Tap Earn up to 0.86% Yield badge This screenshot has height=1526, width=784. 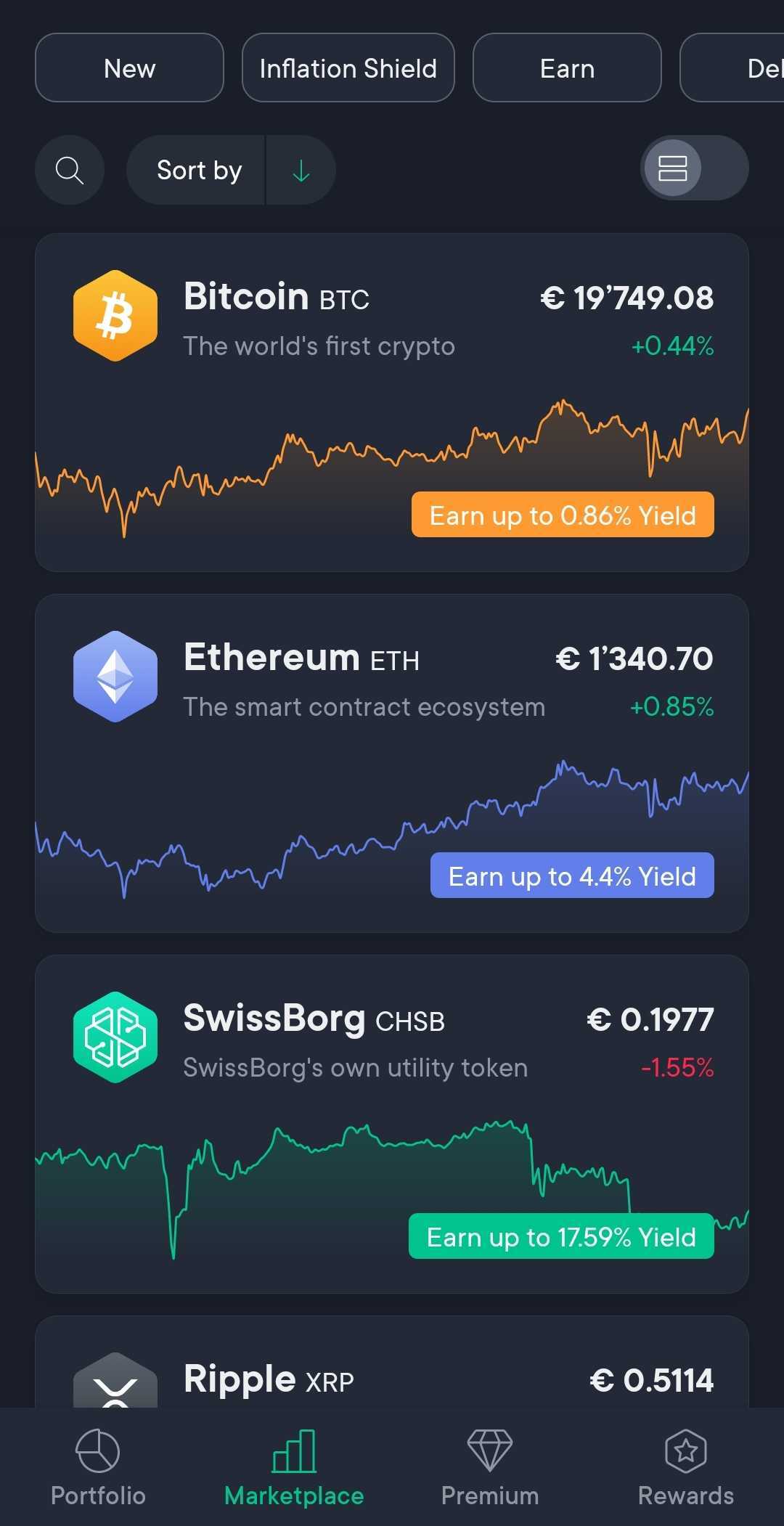point(563,515)
